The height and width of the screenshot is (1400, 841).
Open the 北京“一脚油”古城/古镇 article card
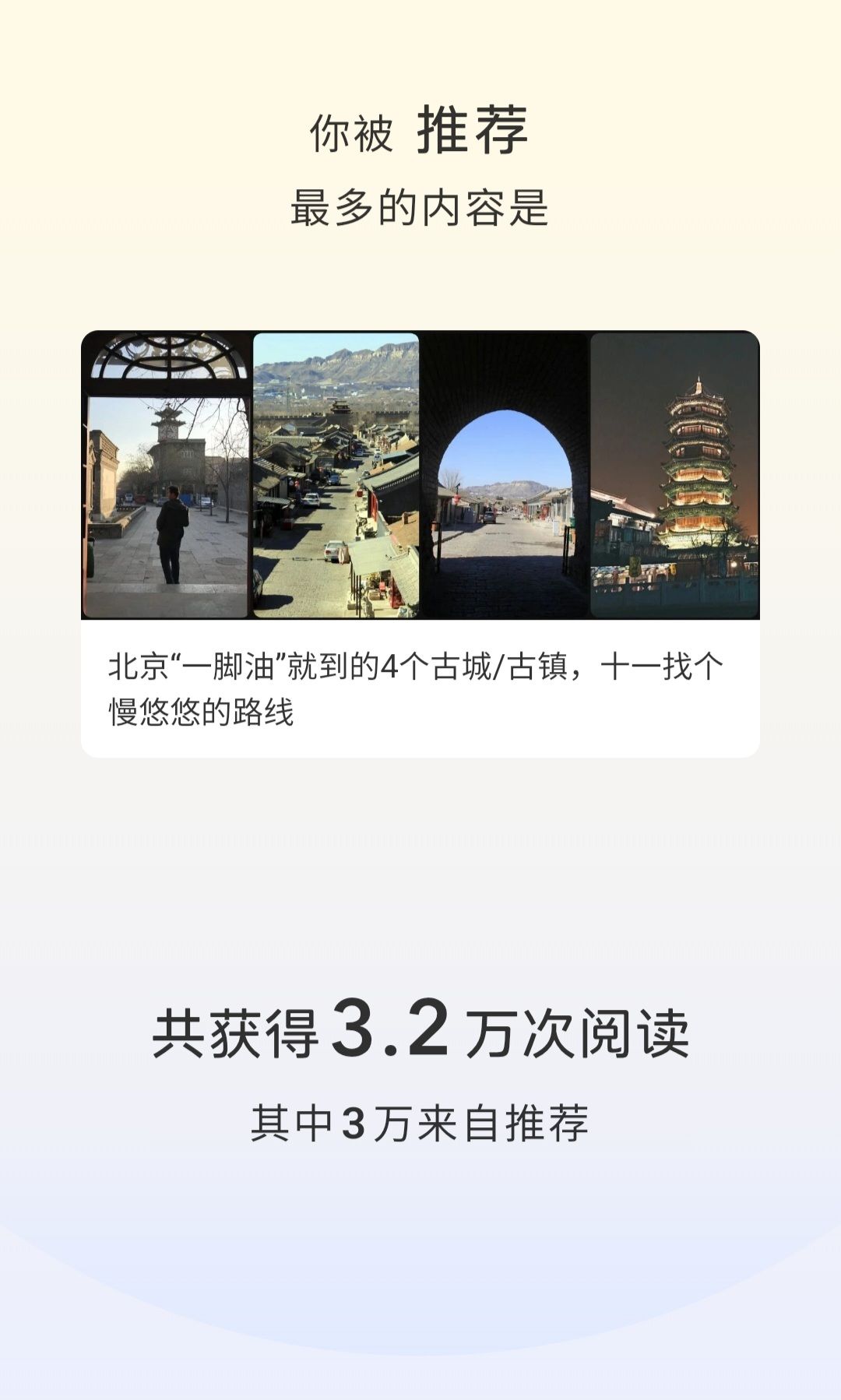tap(420, 544)
